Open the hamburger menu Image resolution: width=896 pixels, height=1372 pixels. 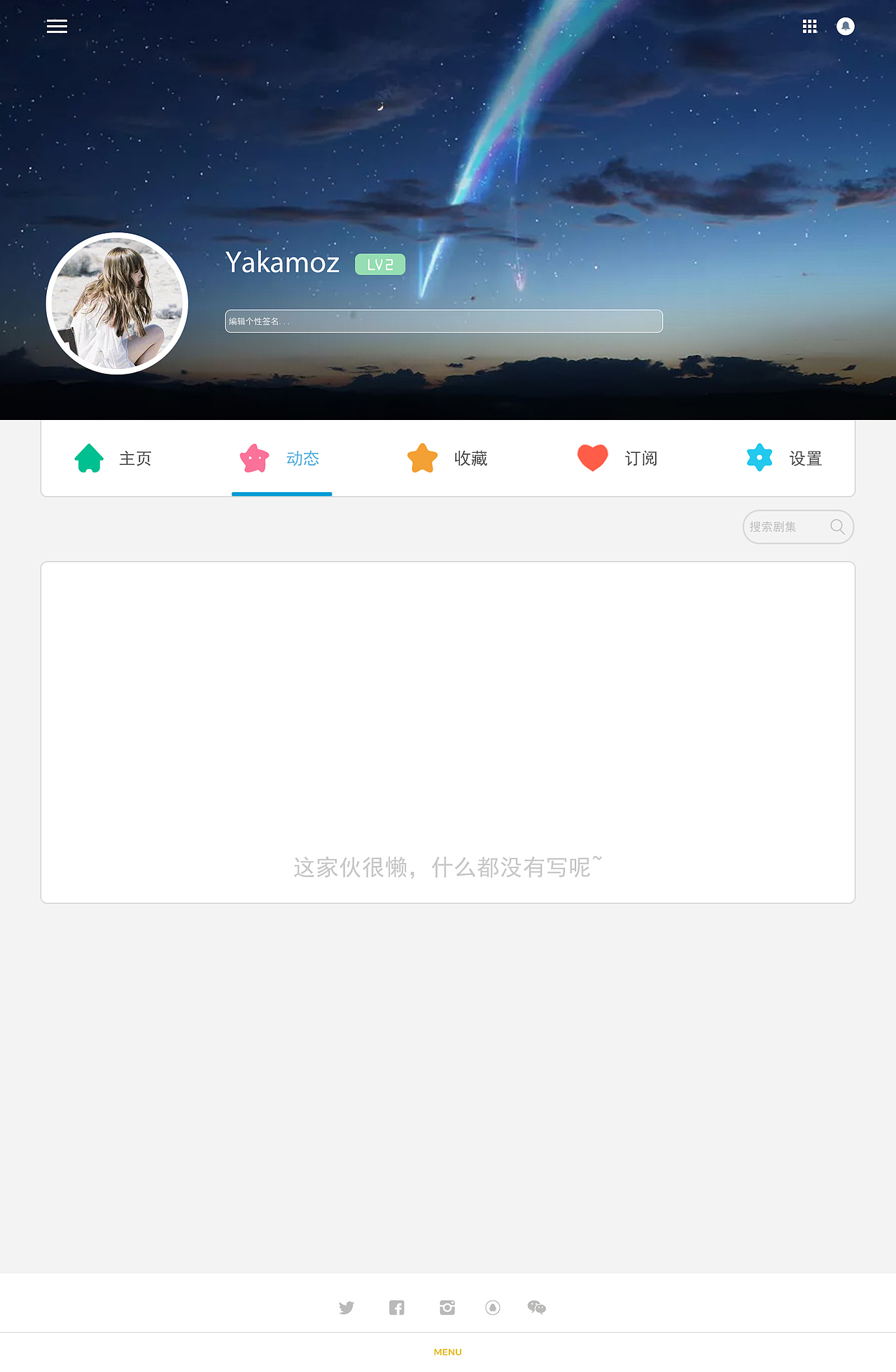[x=57, y=27]
